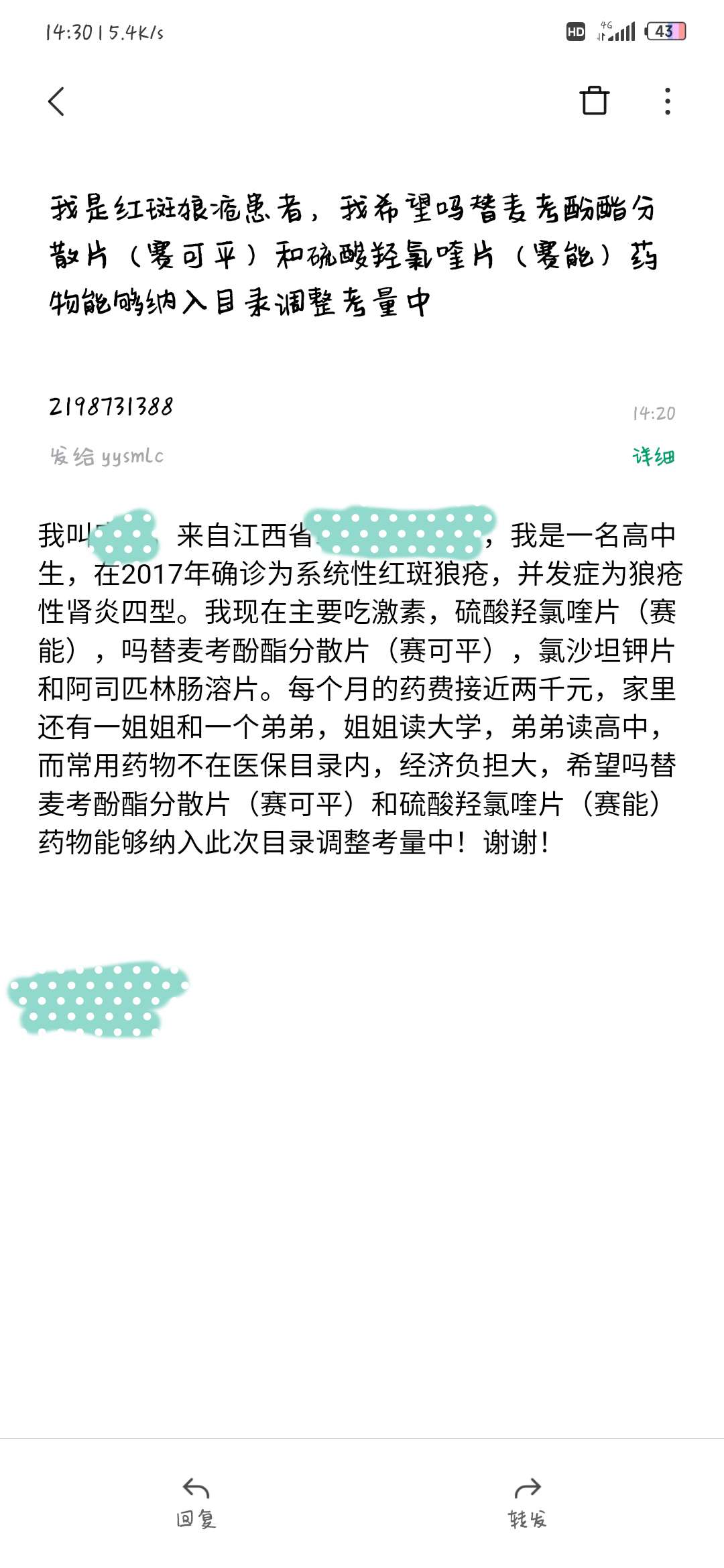724x1568 pixels.
Task: Reply to this email using 回复
Action: [x=196, y=1502]
